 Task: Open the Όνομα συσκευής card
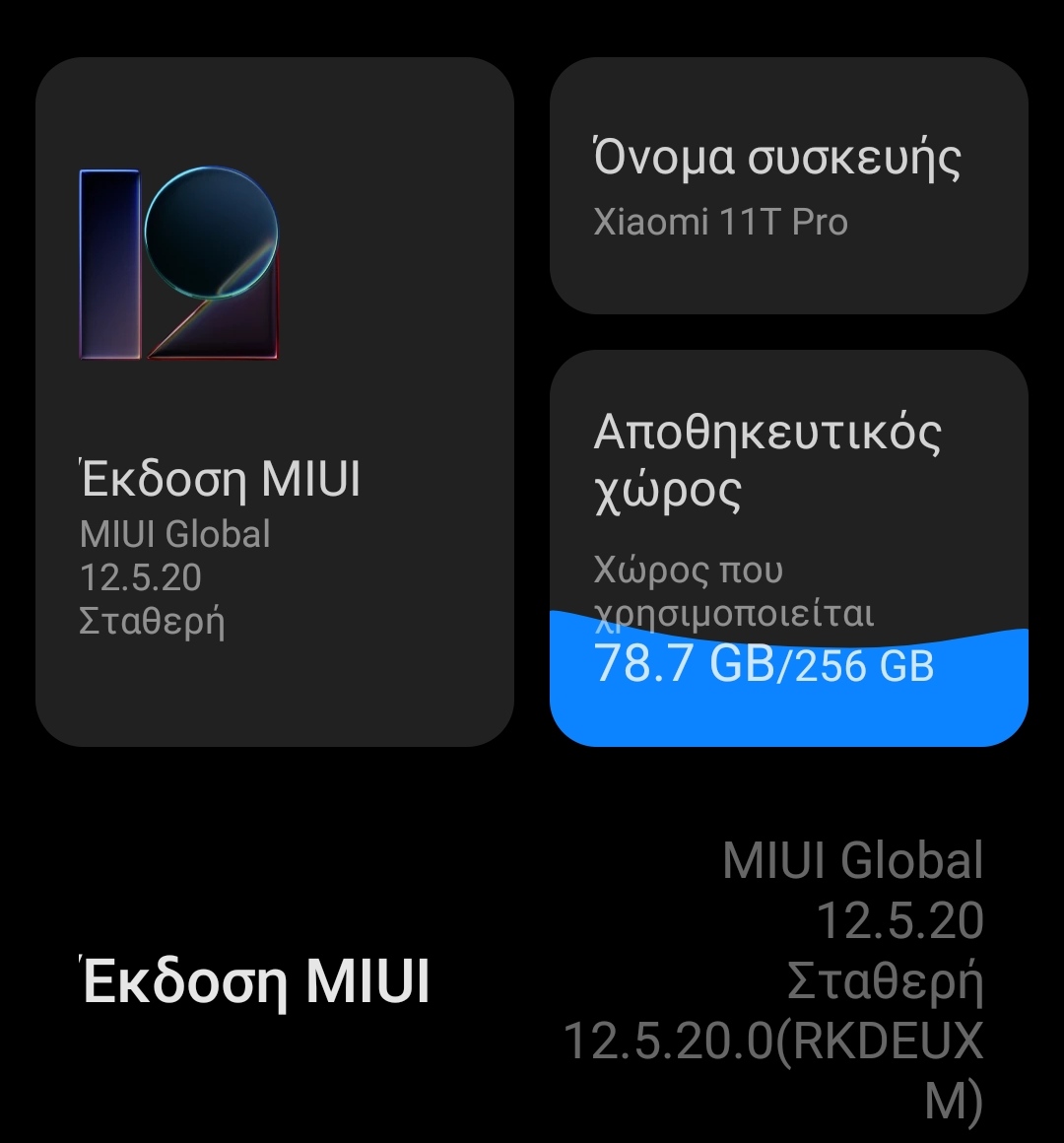click(x=788, y=186)
